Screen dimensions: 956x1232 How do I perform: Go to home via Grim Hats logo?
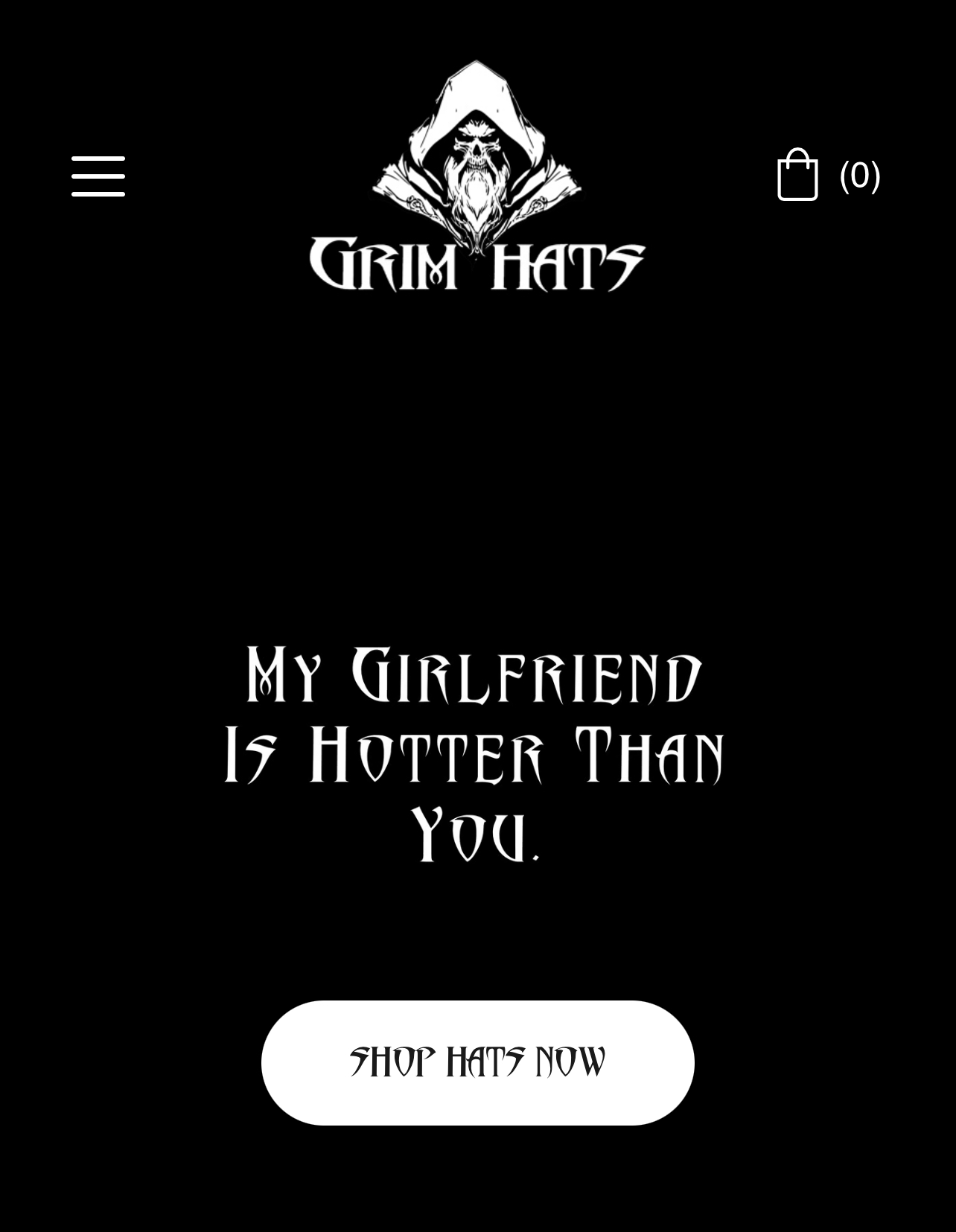[477, 177]
